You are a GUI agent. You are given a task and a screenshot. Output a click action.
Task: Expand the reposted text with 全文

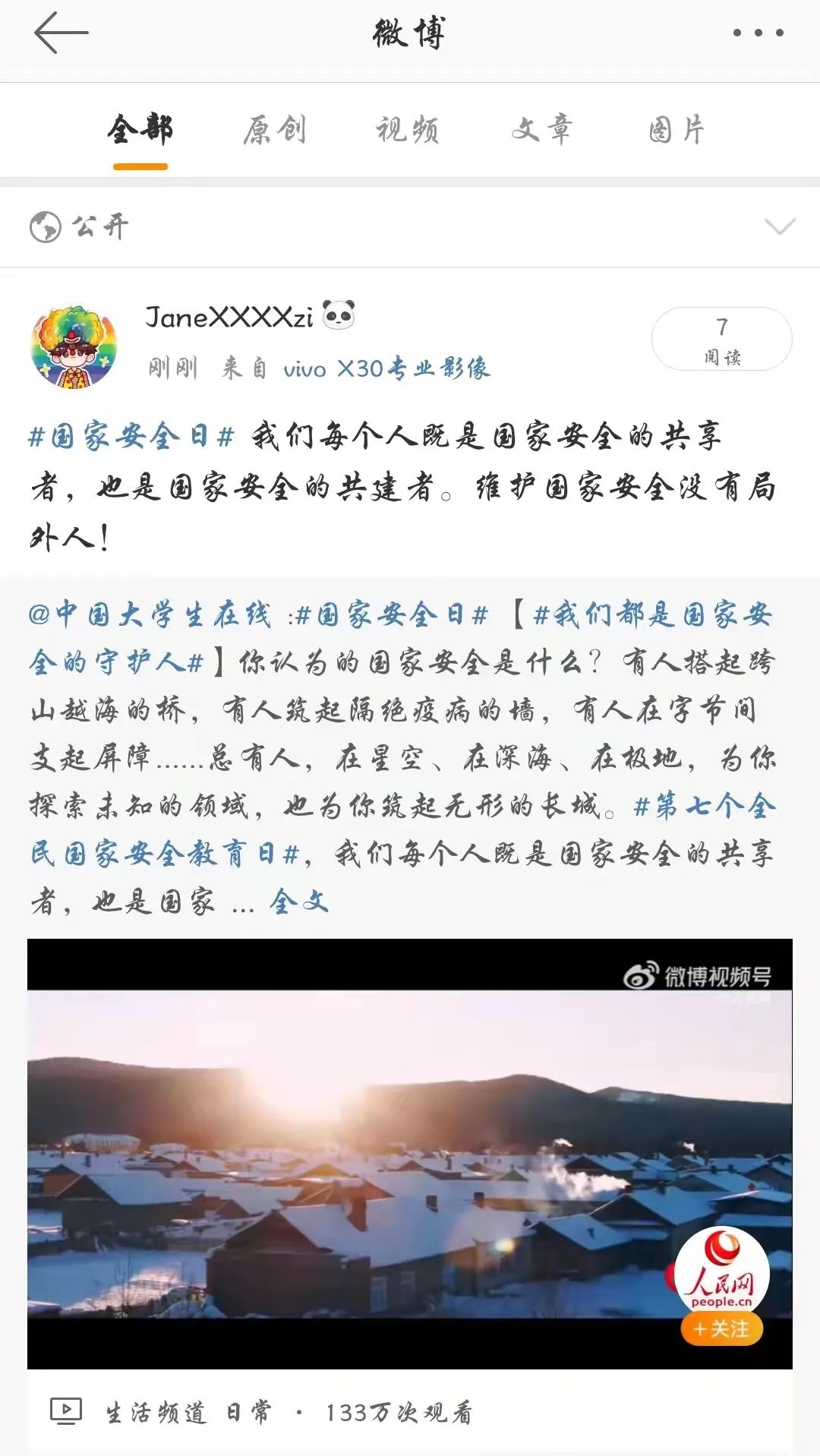299,902
